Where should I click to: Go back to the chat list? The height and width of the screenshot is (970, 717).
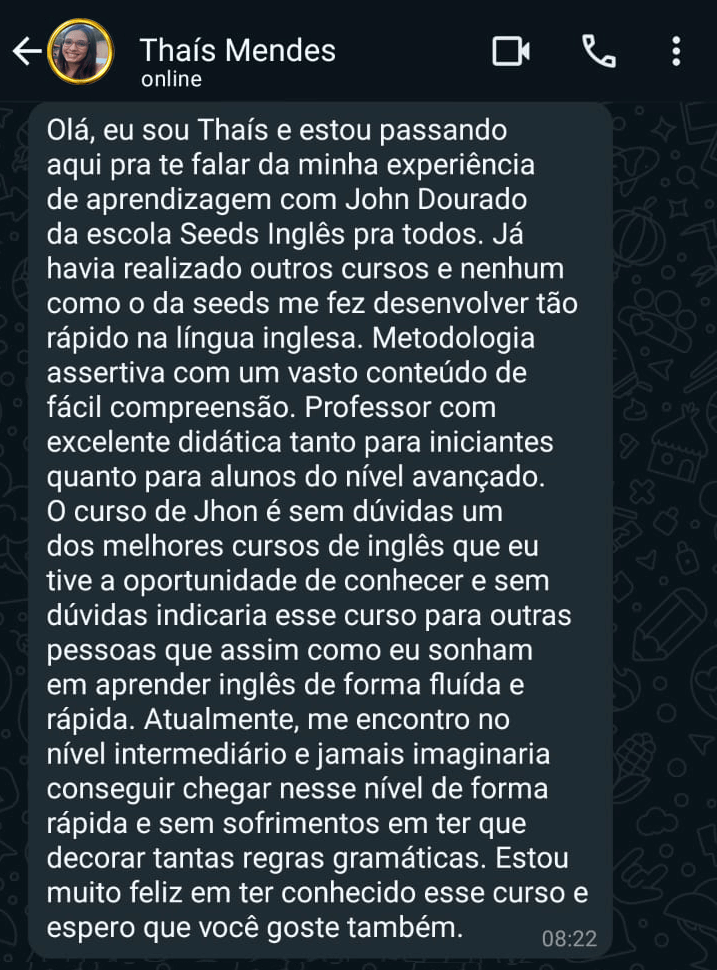pyautogui.click(x=27, y=51)
